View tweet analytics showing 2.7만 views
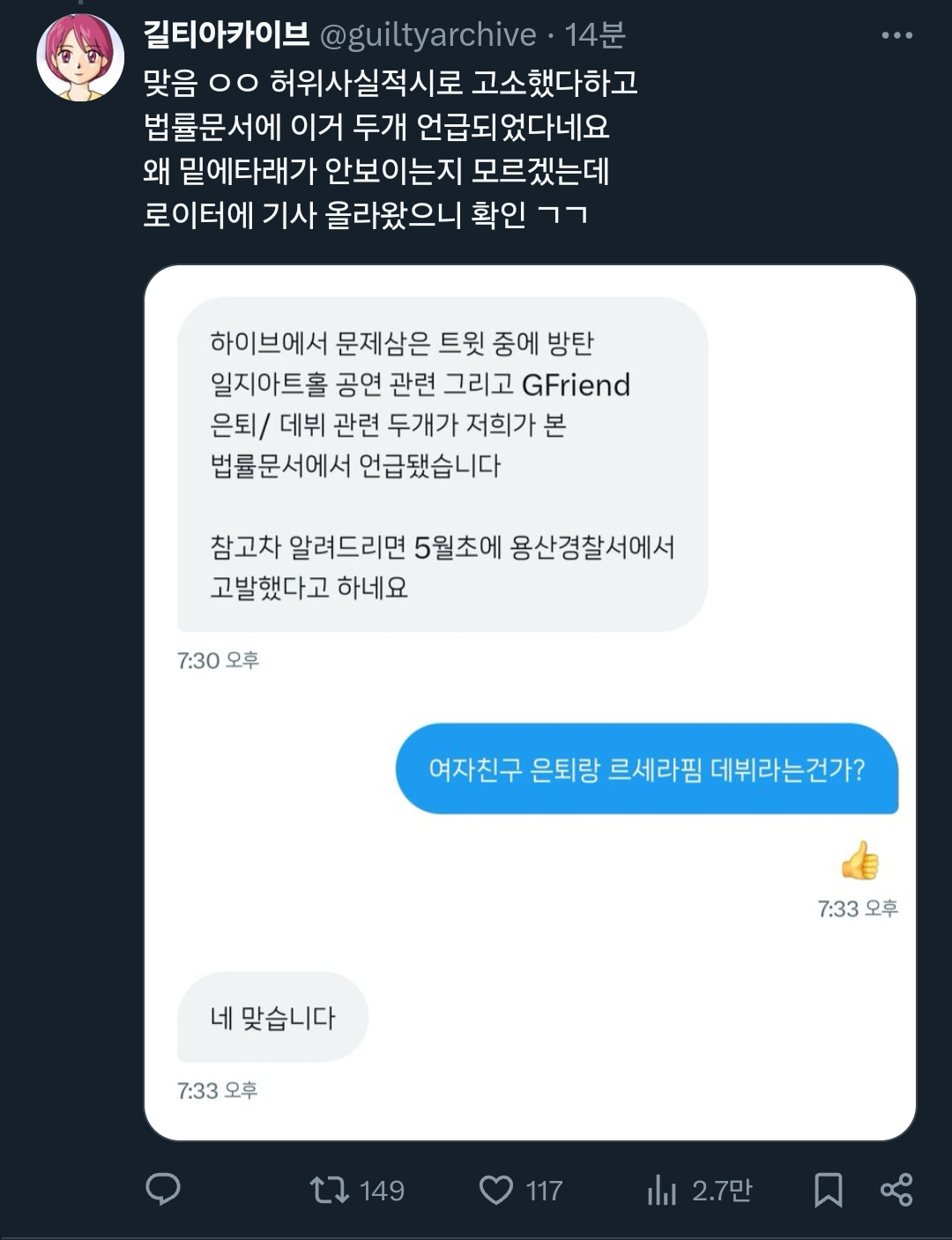Screen dimensions: 952x1240 [661, 1190]
